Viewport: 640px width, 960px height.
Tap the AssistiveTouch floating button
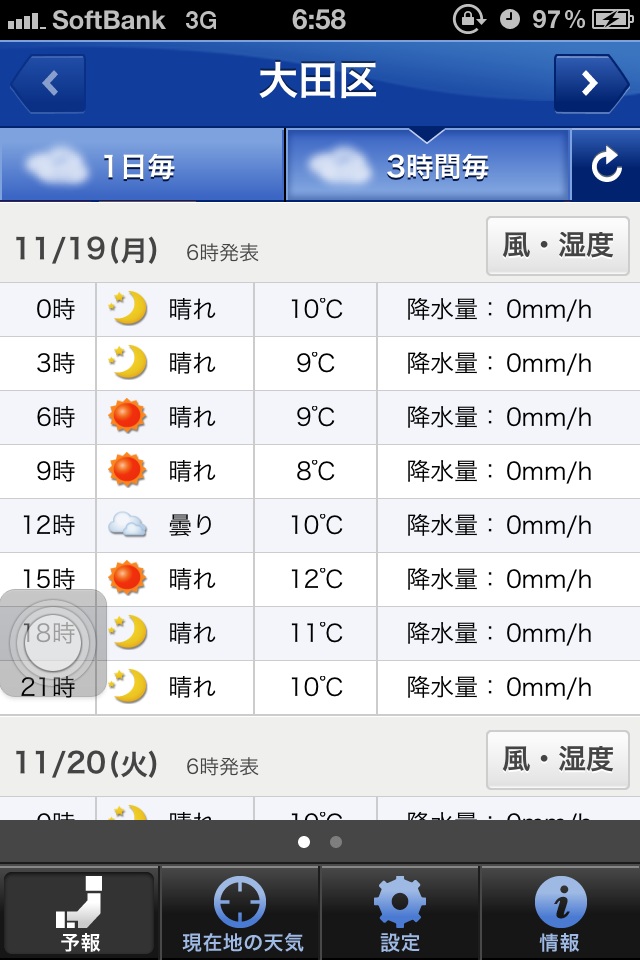point(53,643)
